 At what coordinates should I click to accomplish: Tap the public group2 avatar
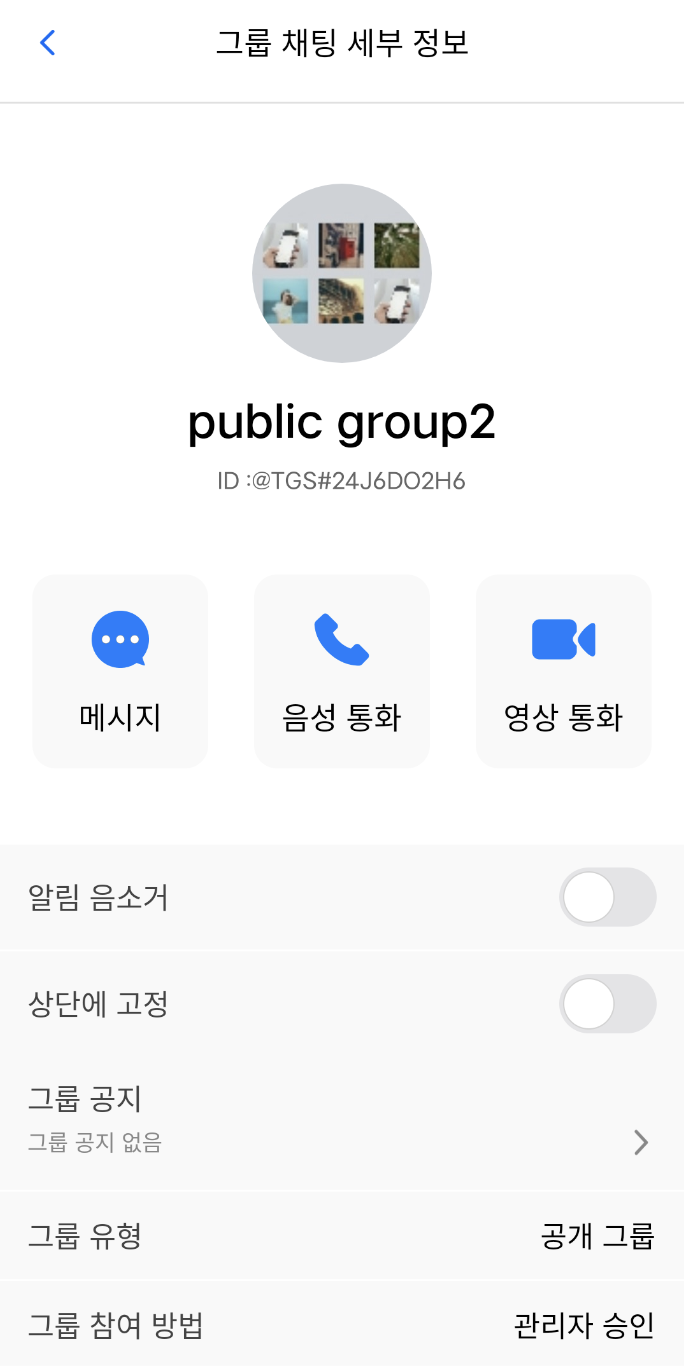[342, 273]
